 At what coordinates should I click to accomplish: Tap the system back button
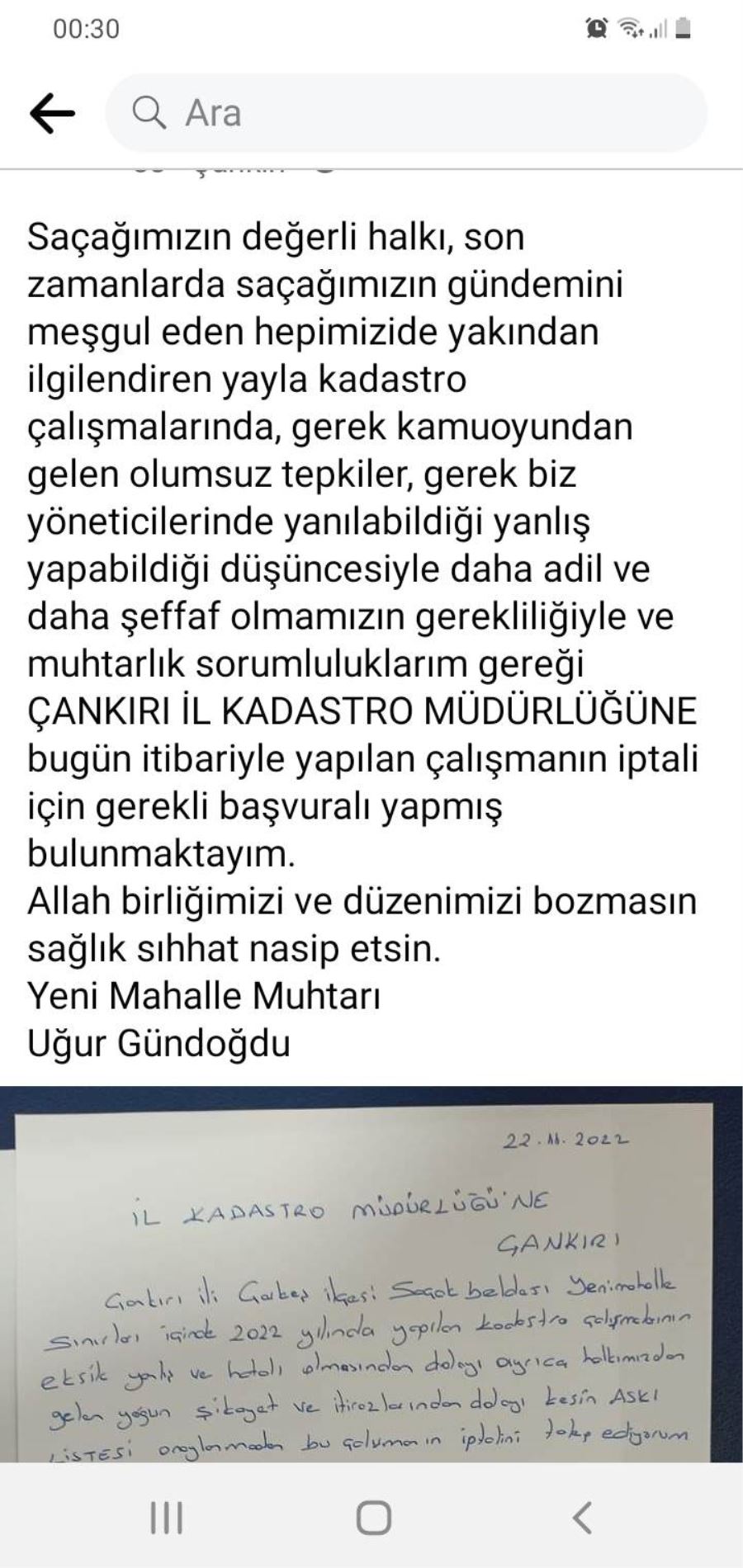[x=582, y=1517]
